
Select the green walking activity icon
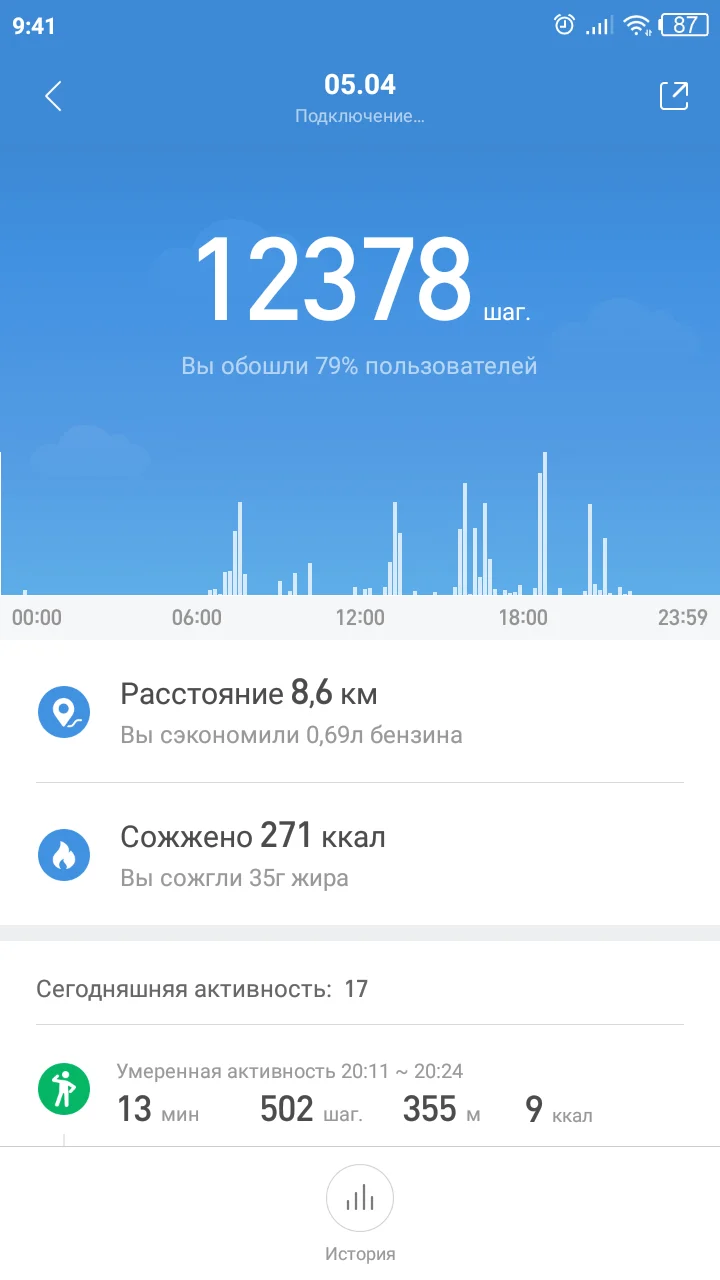64,1088
